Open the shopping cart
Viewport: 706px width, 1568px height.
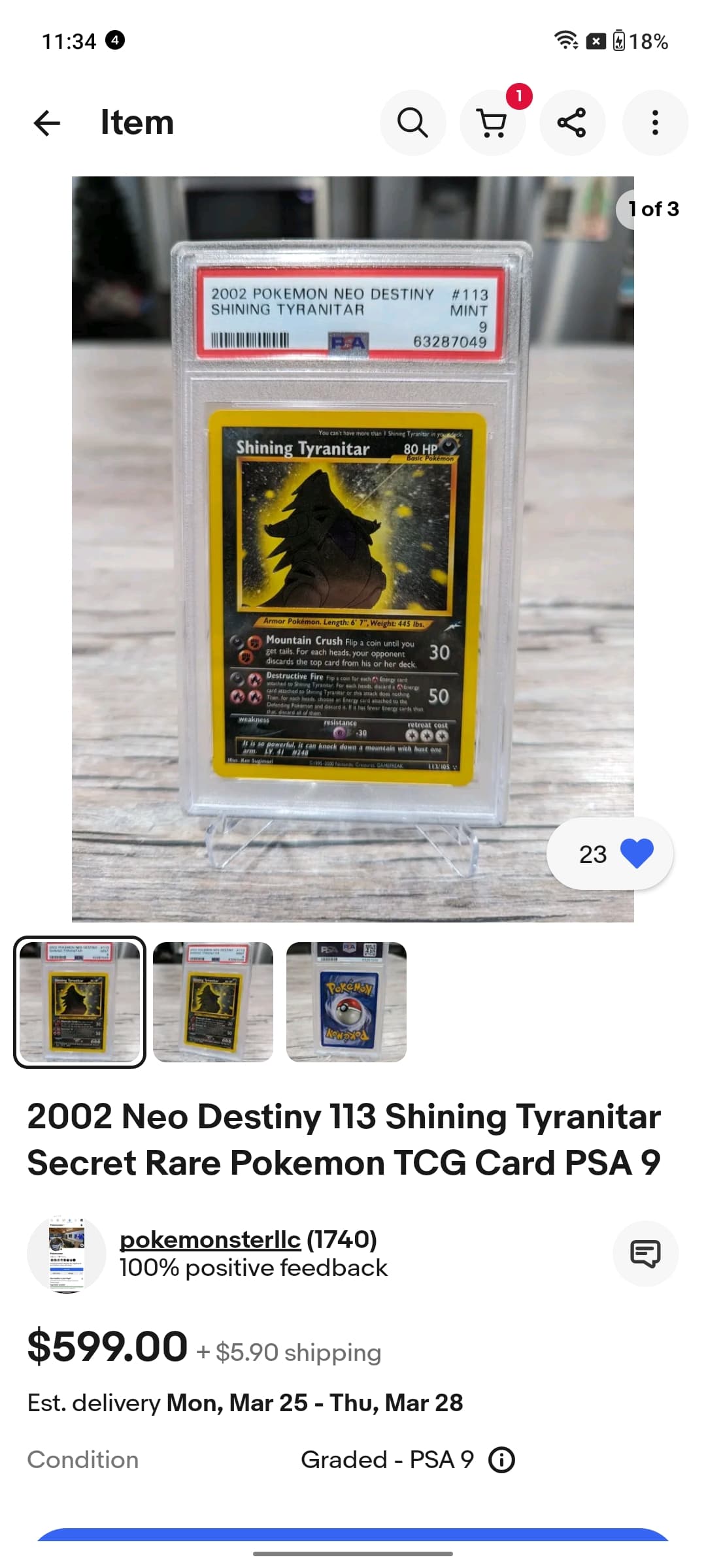pyautogui.click(x=493, y=123)
